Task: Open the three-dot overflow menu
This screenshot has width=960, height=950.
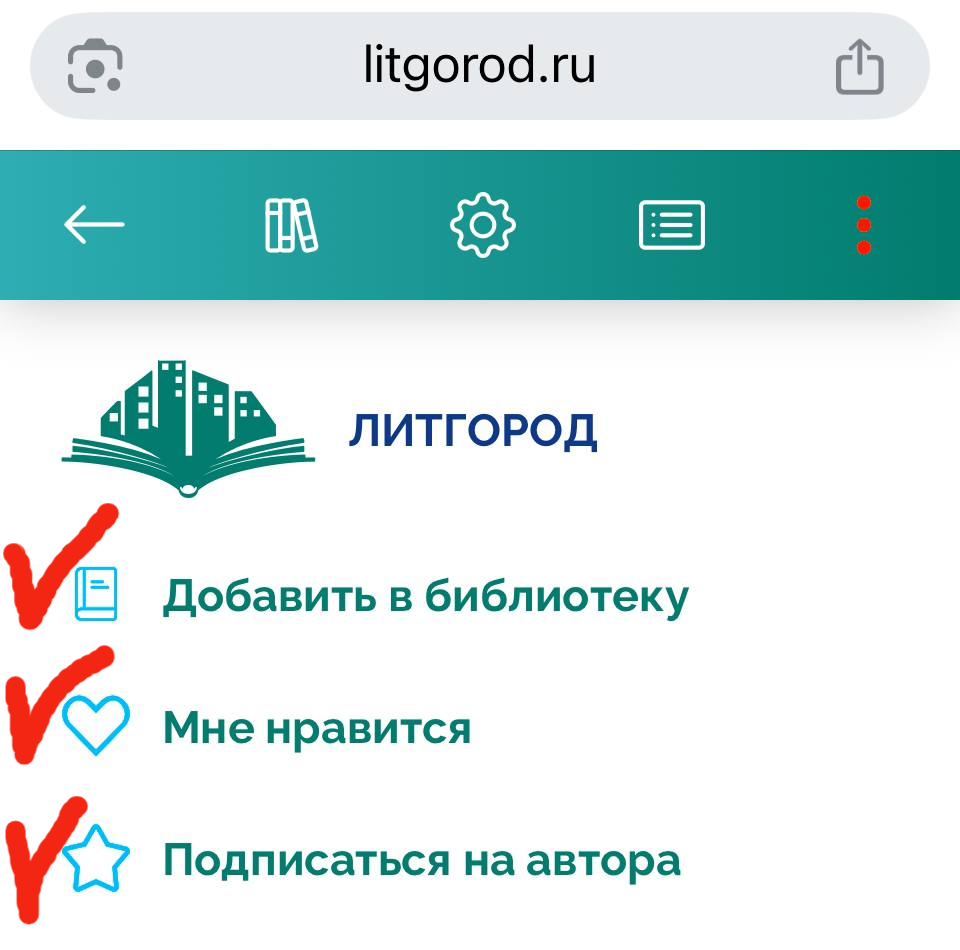Action: (865, 224)
